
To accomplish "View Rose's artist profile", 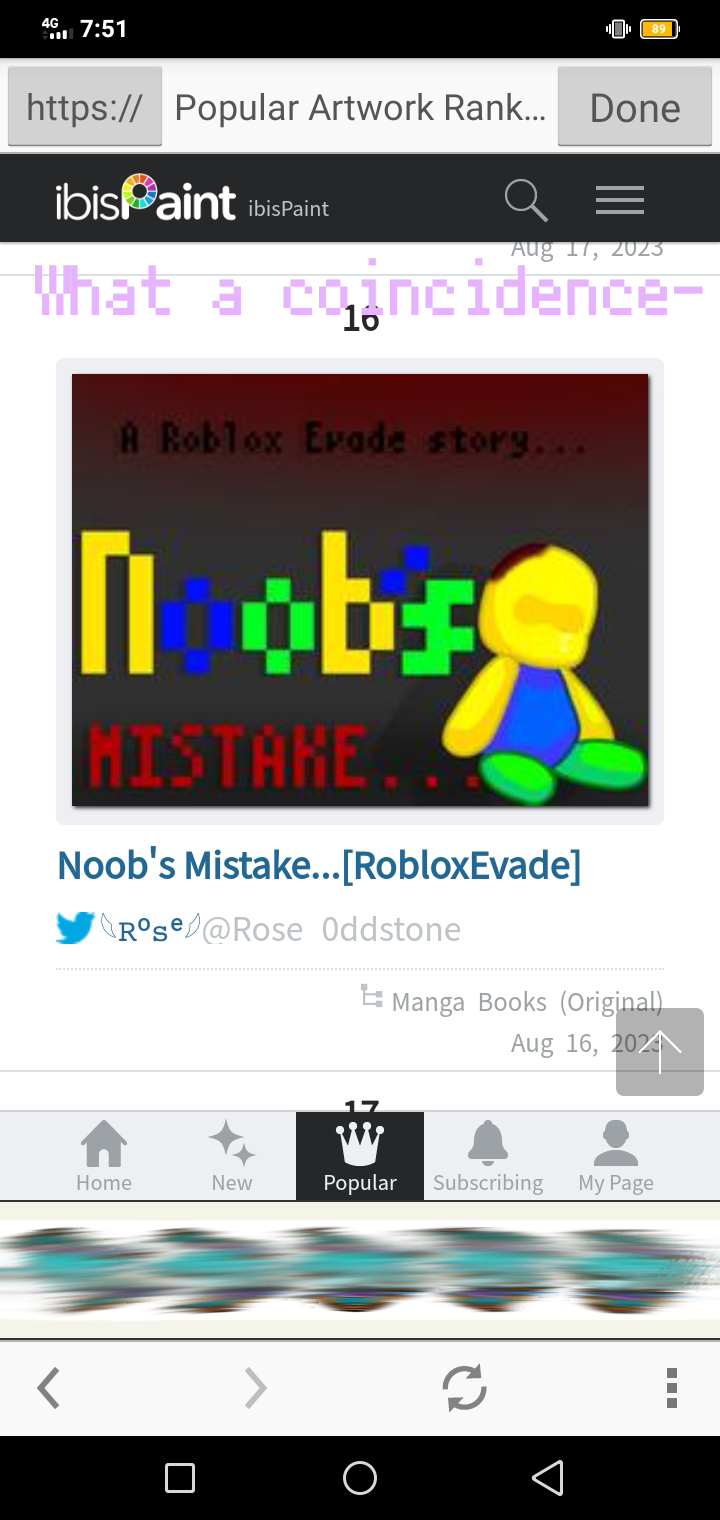I will 258,929.
